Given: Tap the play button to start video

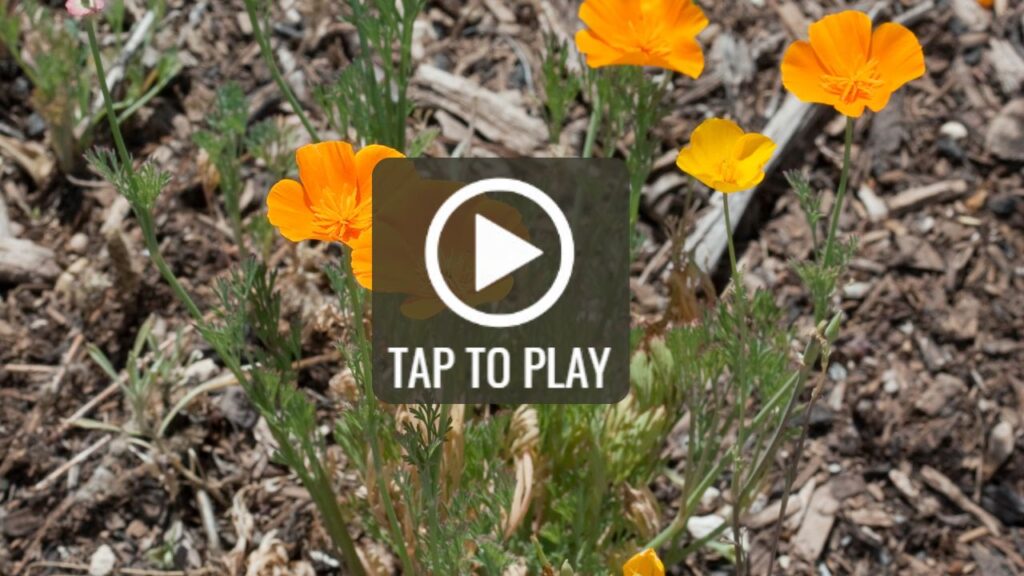Looking at the screenshot, I should (499, 253).
